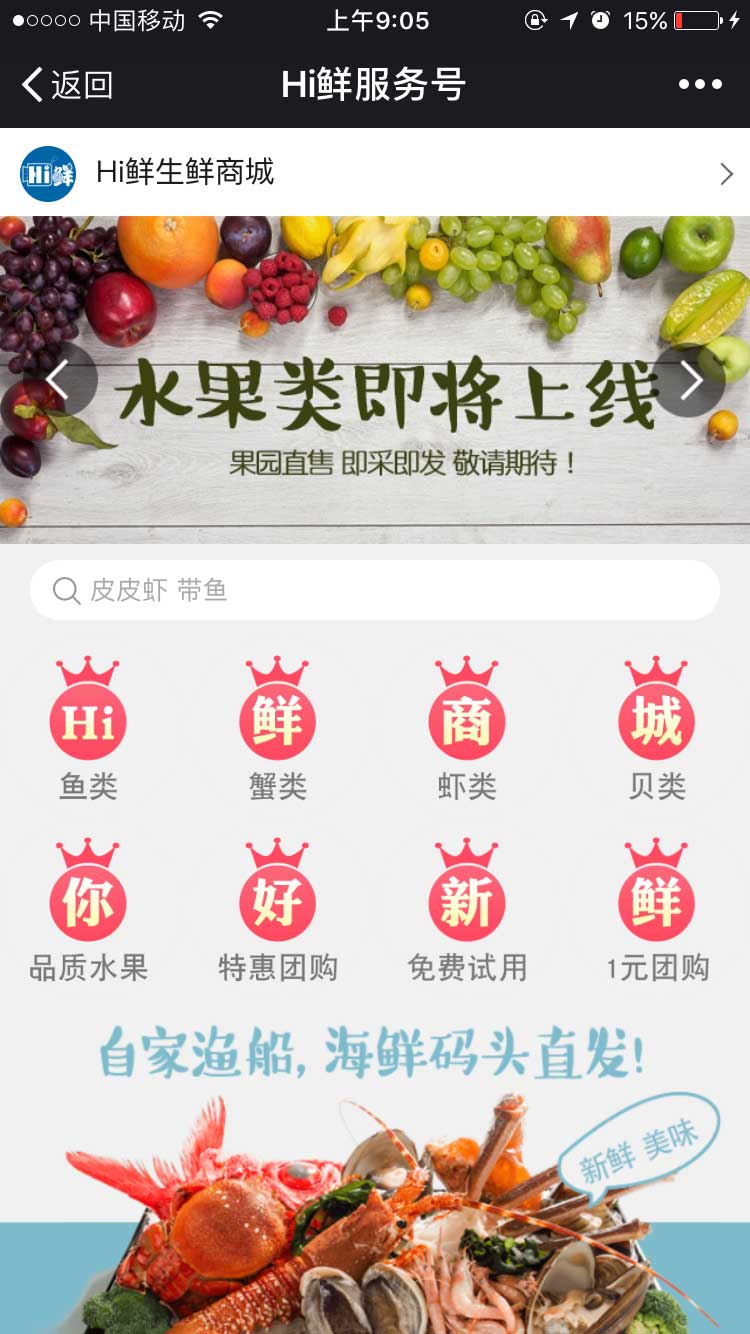View 特惠团购 deals
The image size is (750, 1334).
pos(277,912)
